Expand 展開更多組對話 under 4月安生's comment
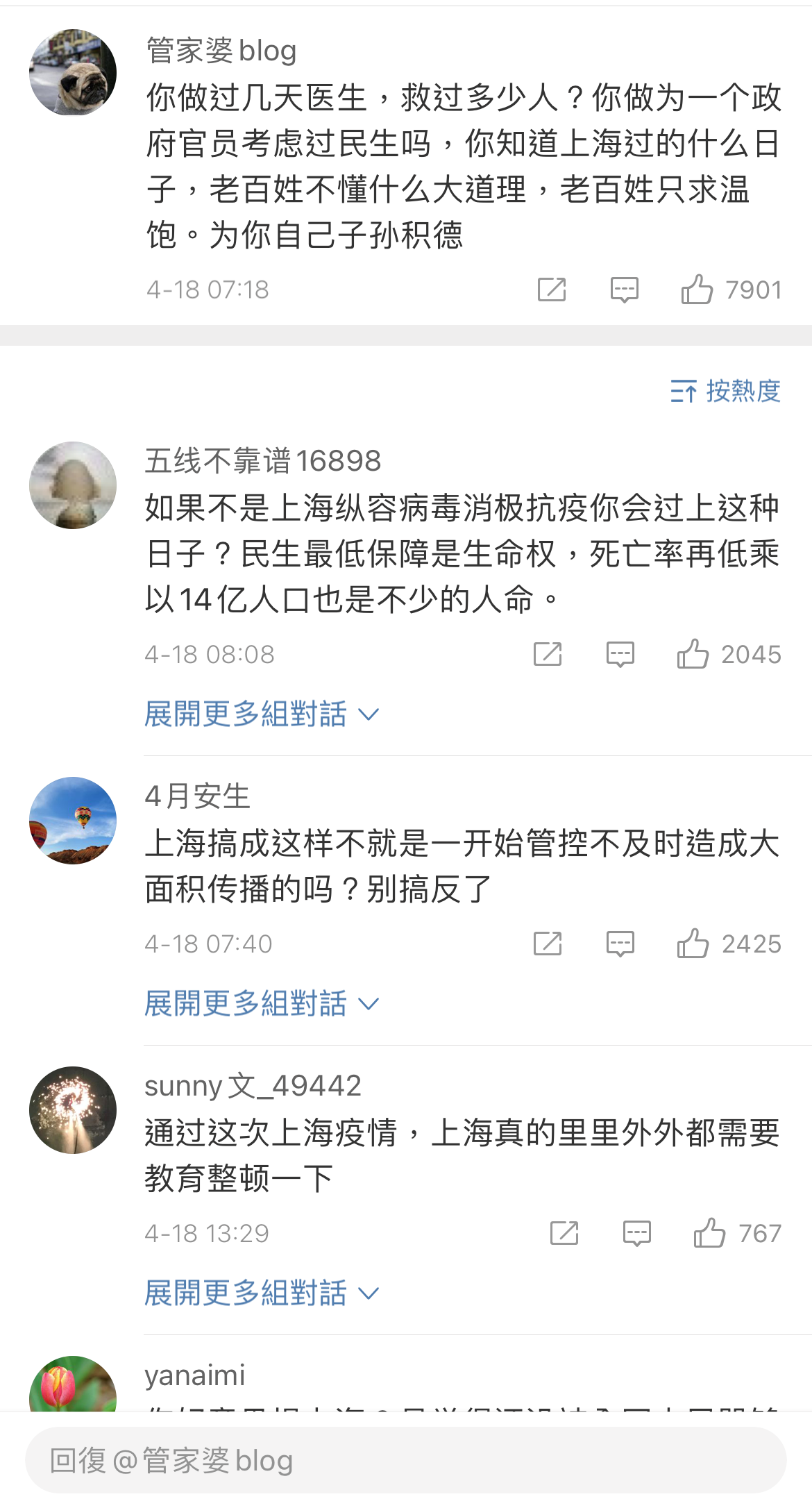This screenshot has width=812, height=1508. [x=262, y=1003]
